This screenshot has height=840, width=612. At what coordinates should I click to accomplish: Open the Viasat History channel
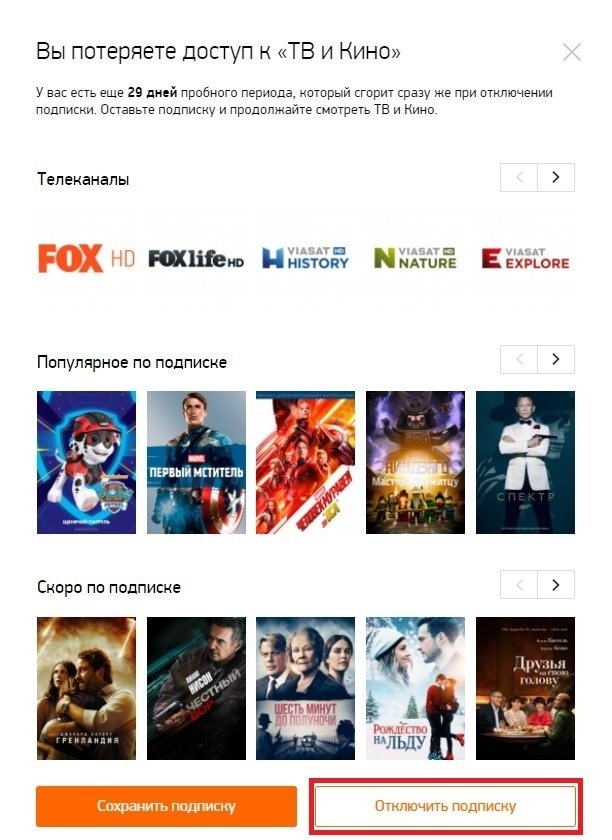306,259
